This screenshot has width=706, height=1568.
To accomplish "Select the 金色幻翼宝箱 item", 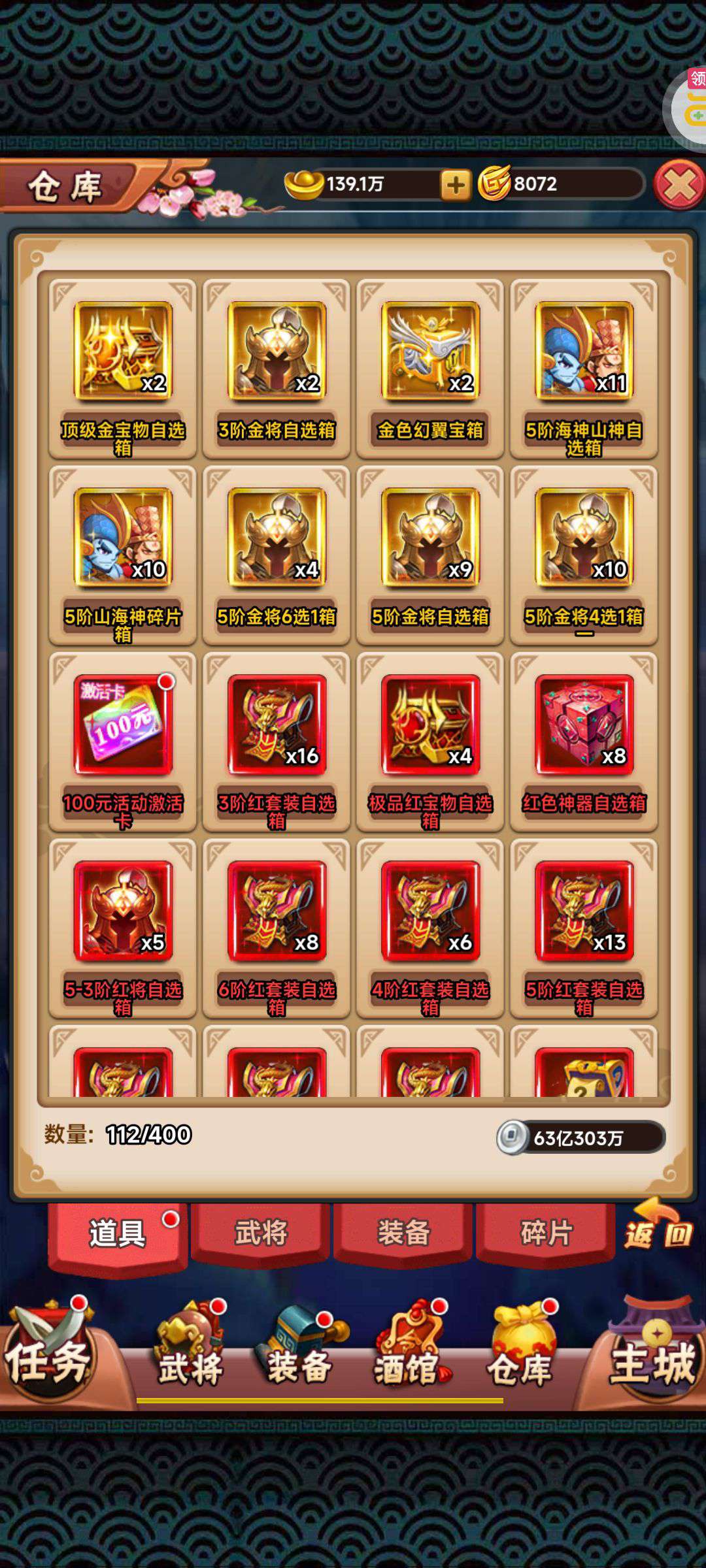I will point(430,369).
